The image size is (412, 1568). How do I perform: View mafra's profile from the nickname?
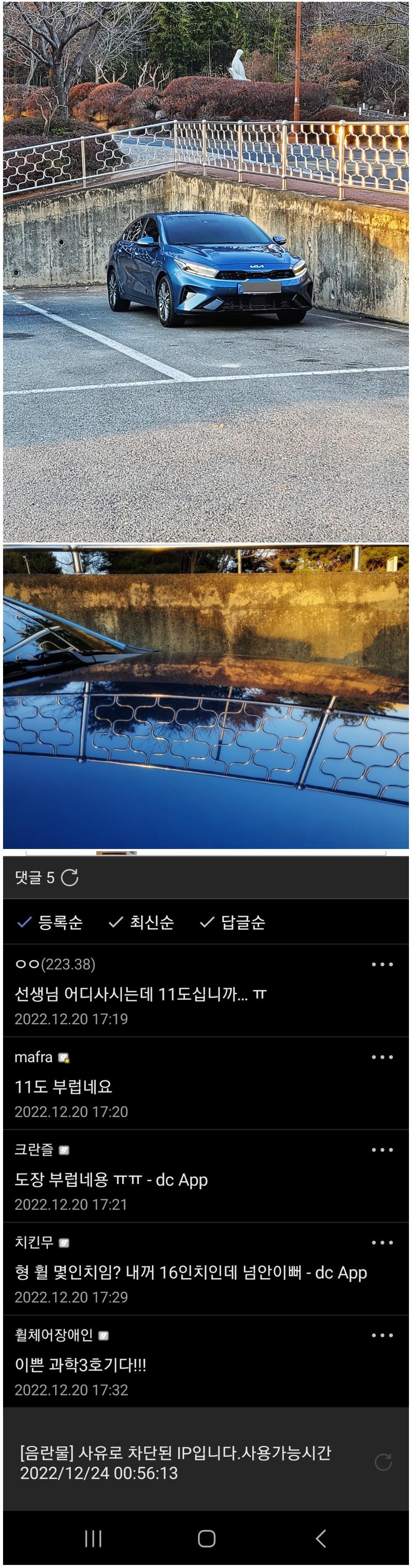click(x=34, y=1057)
